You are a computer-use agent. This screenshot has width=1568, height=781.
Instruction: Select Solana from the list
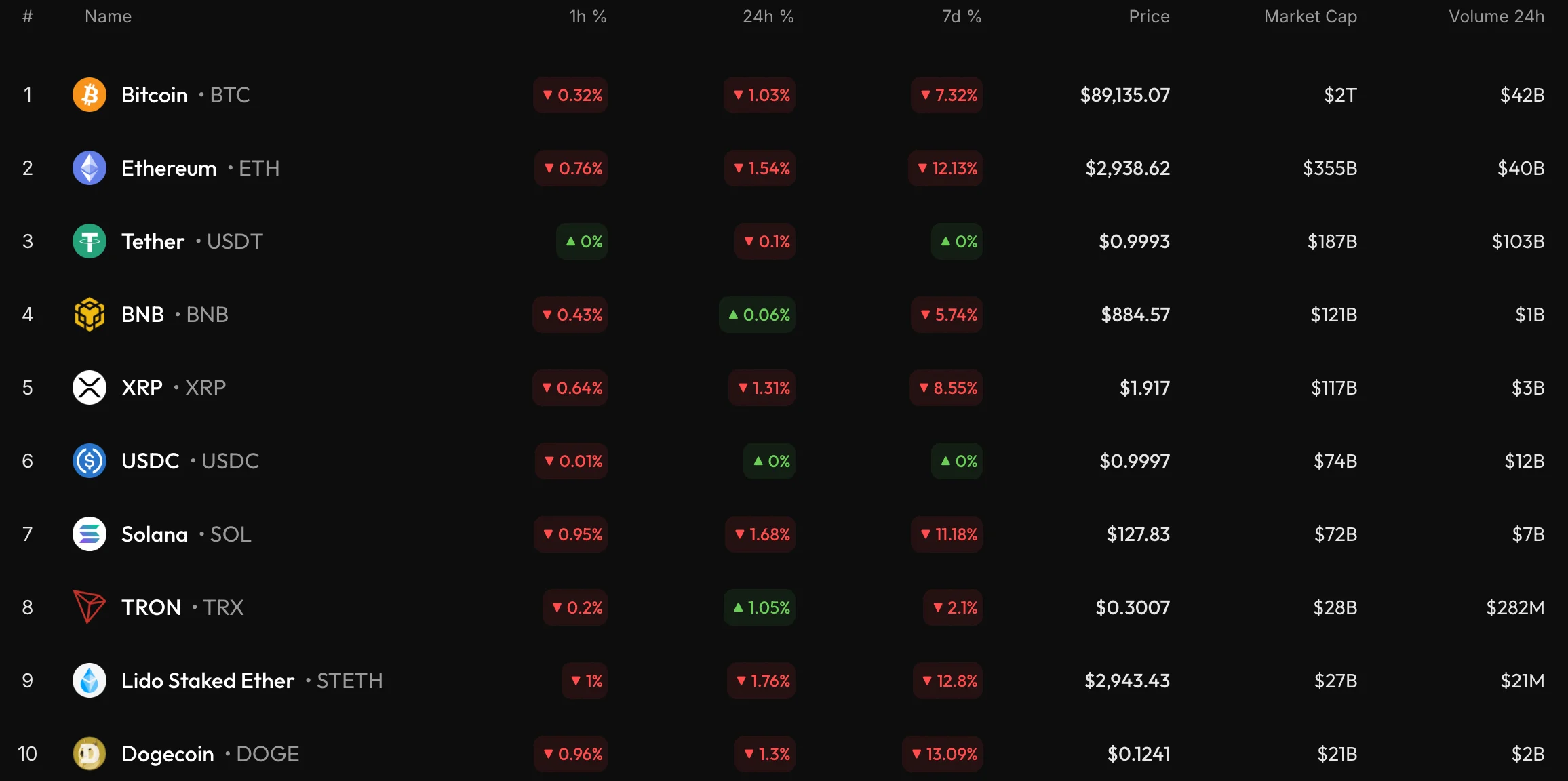click(x=155, y=534)
